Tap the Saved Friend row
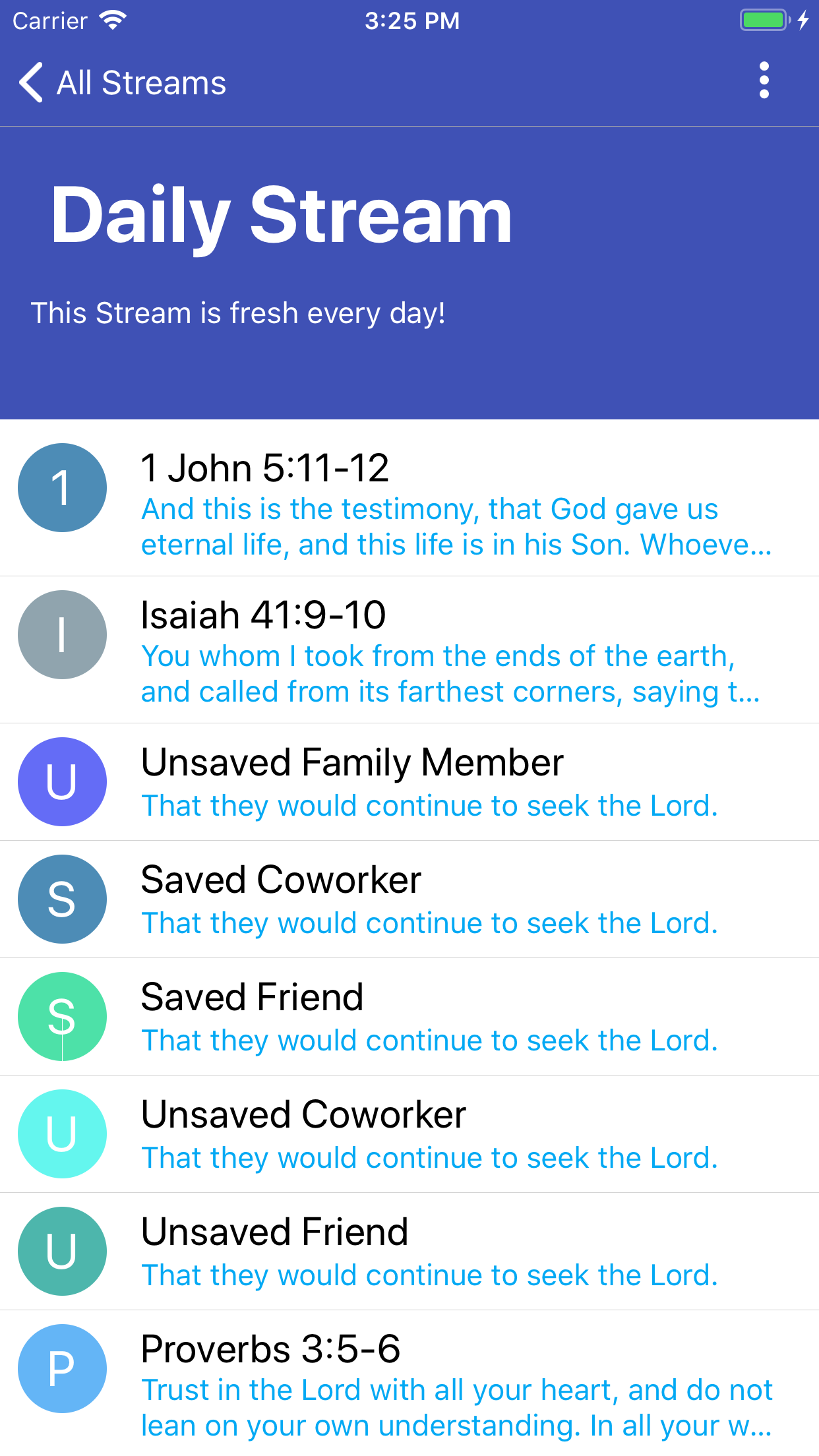The width and height of the screenshot is (819, 1456). click(409, 1017)
